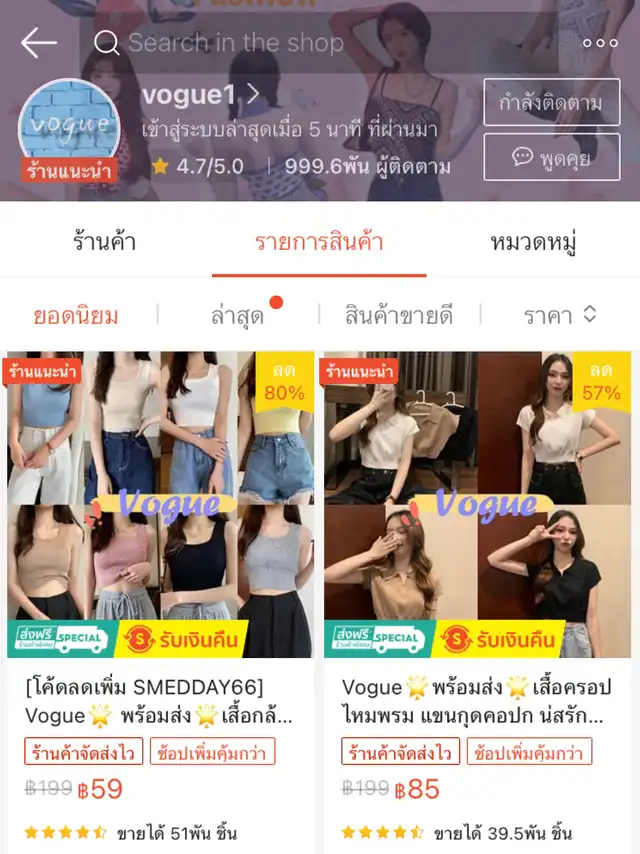
Task: Switch to the หมวดหมู่ tab
Action: (533, 242)
